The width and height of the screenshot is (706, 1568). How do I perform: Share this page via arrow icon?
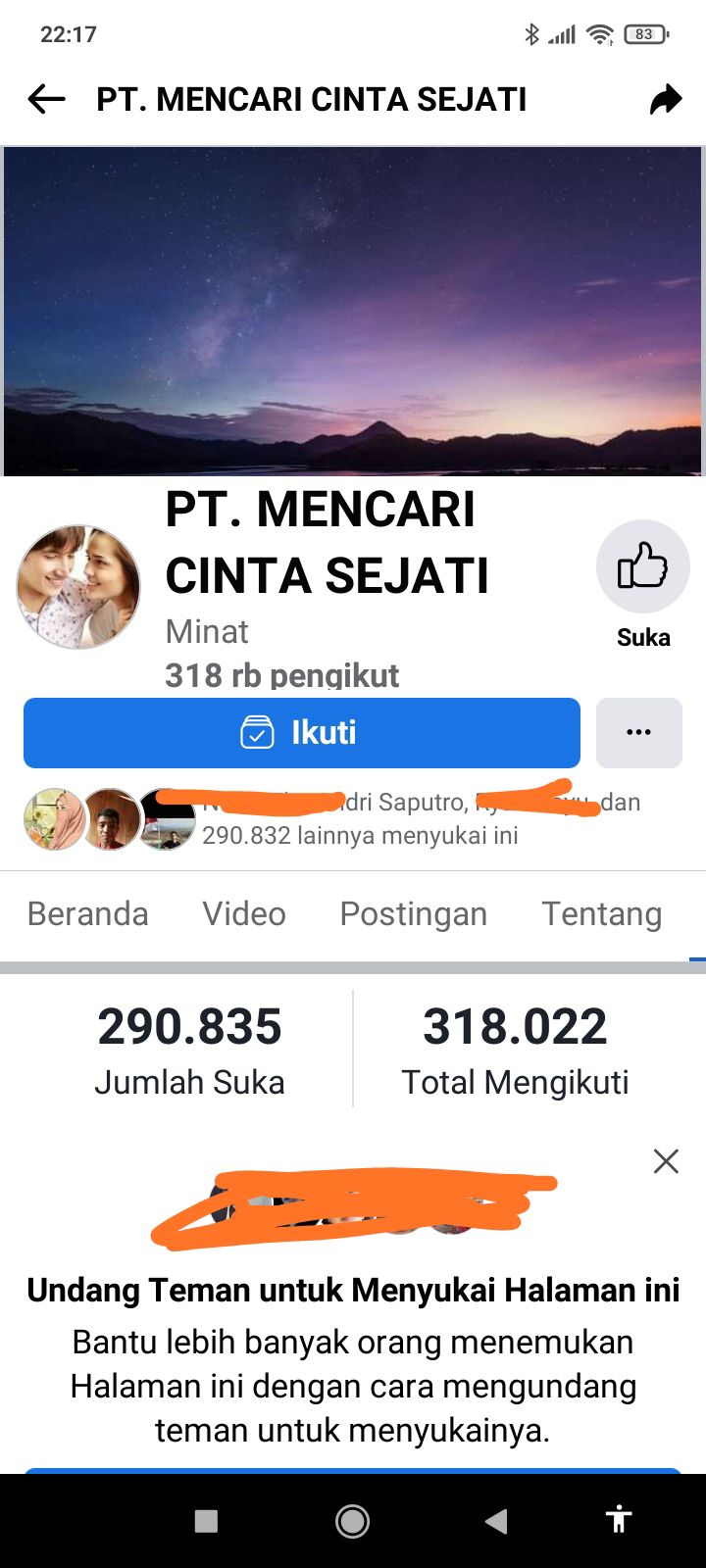666,99
